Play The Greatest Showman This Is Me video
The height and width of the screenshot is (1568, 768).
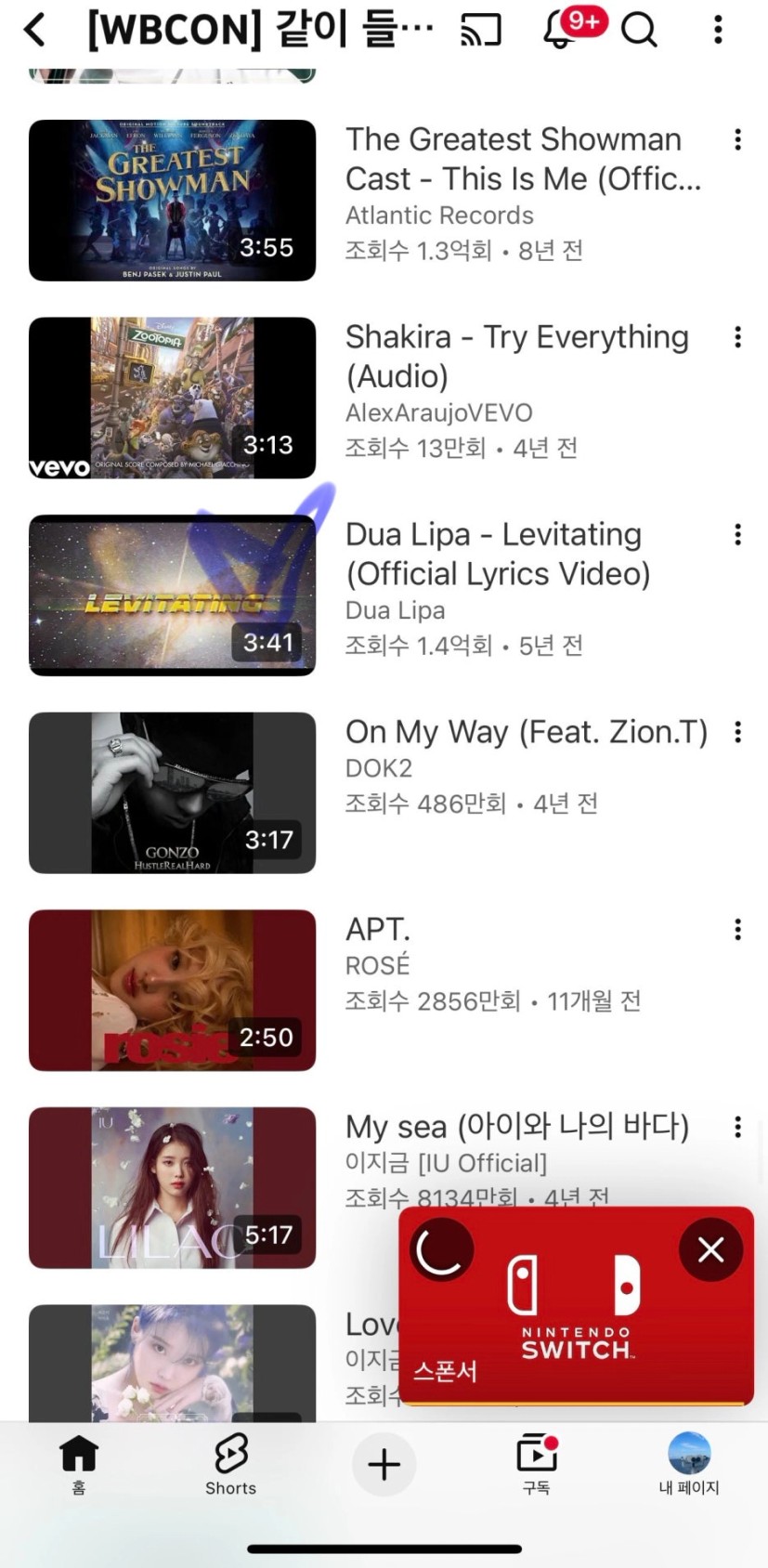click(173, 200)
